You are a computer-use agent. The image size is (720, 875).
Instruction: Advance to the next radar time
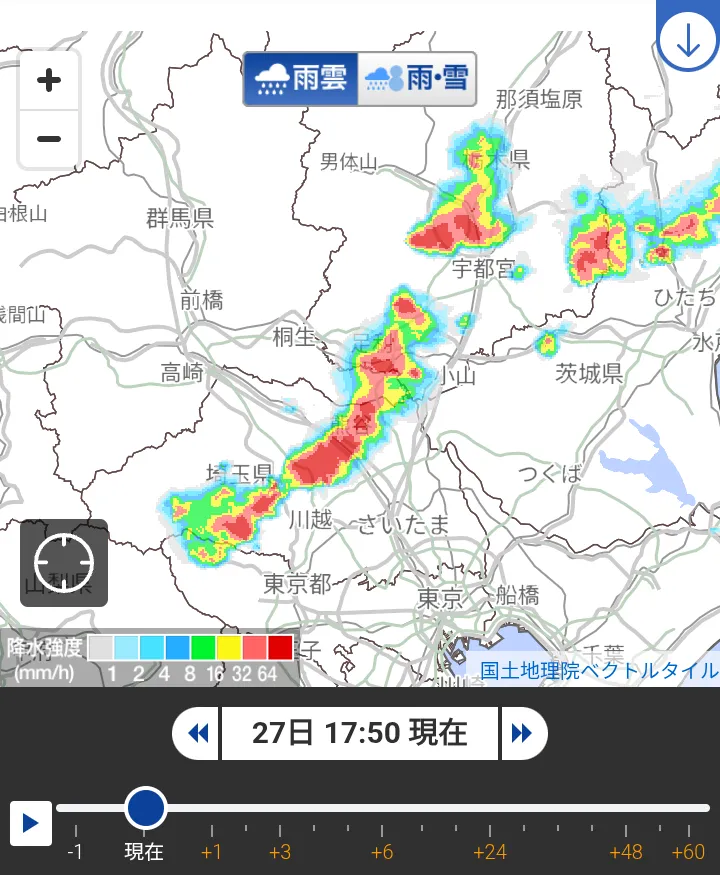coord(521,733)
